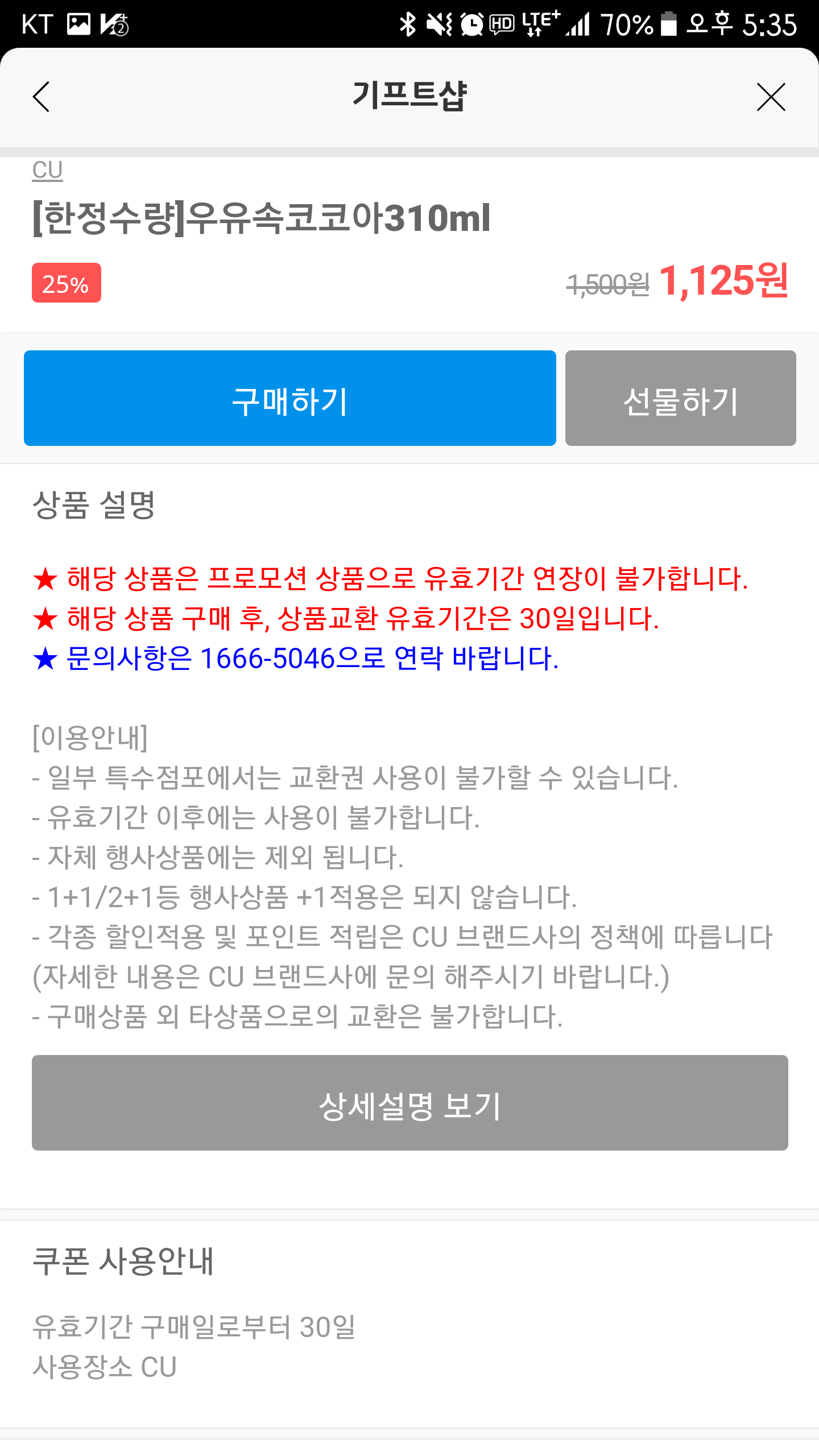
Task: Go back using the back arrow
Action: (x=42, y=97)
